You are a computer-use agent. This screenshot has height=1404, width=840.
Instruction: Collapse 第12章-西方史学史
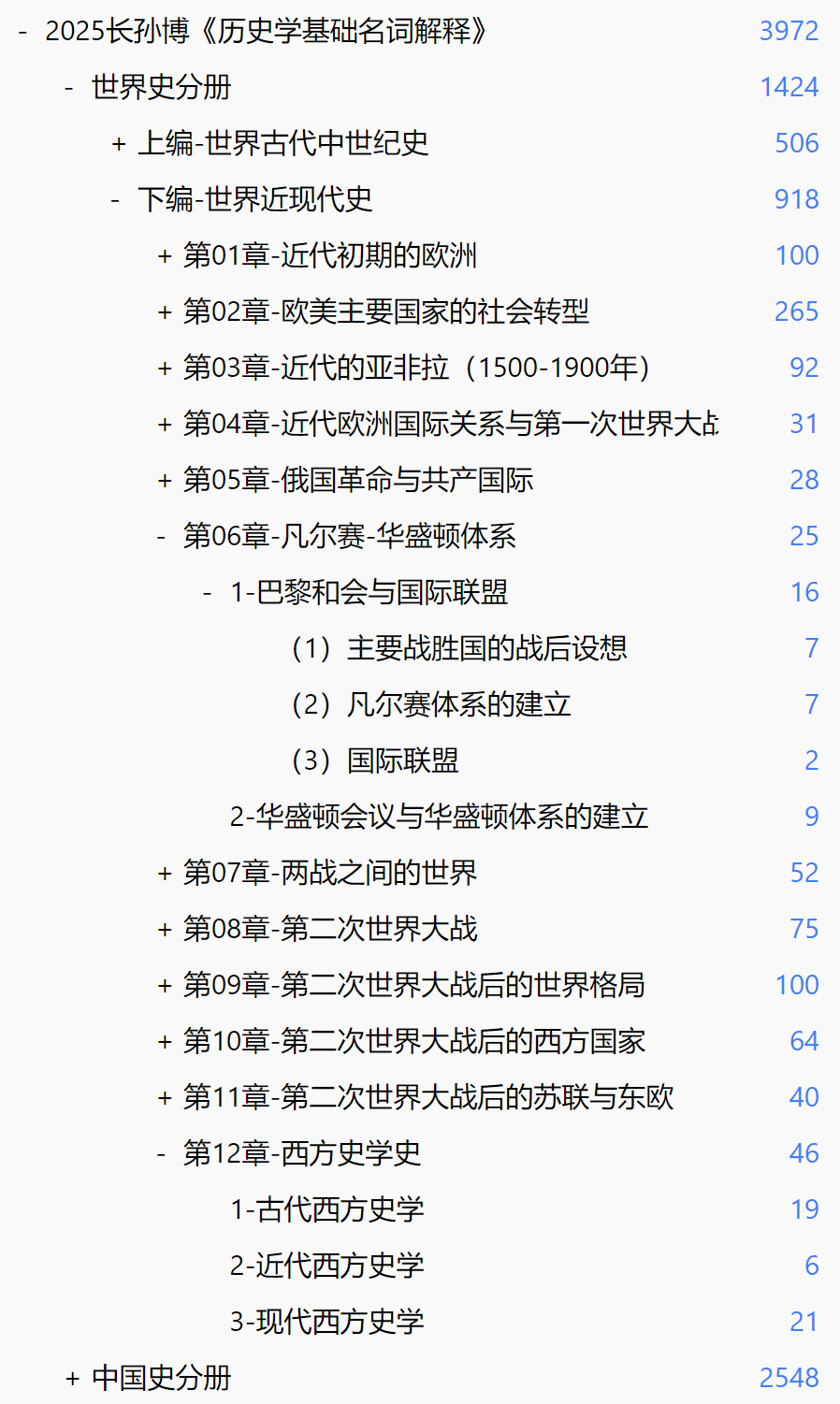[x=162, y=1154]
